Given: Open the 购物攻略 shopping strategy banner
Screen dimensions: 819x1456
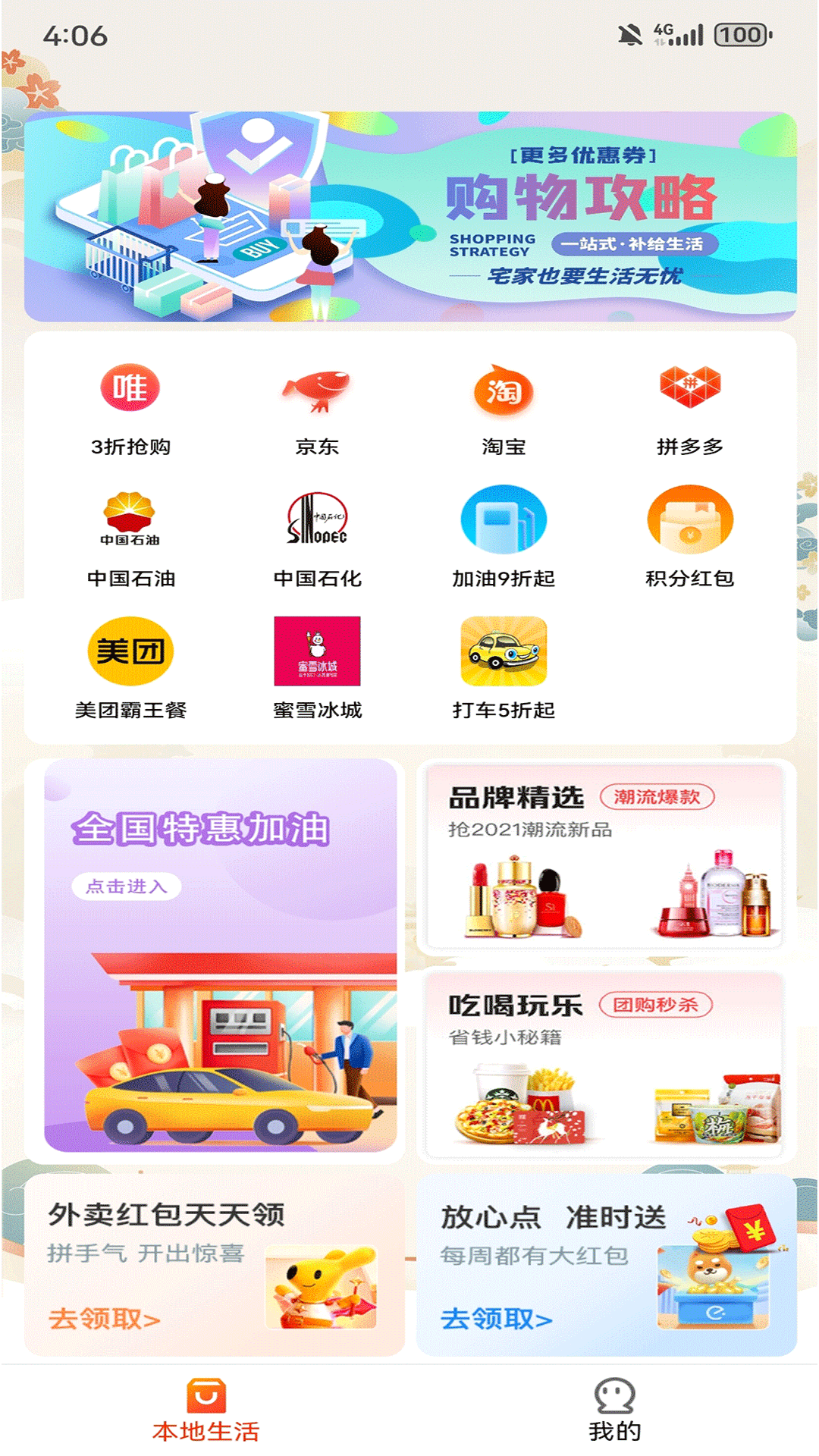Looking at the screenshot, I should [x=409, y=216].
